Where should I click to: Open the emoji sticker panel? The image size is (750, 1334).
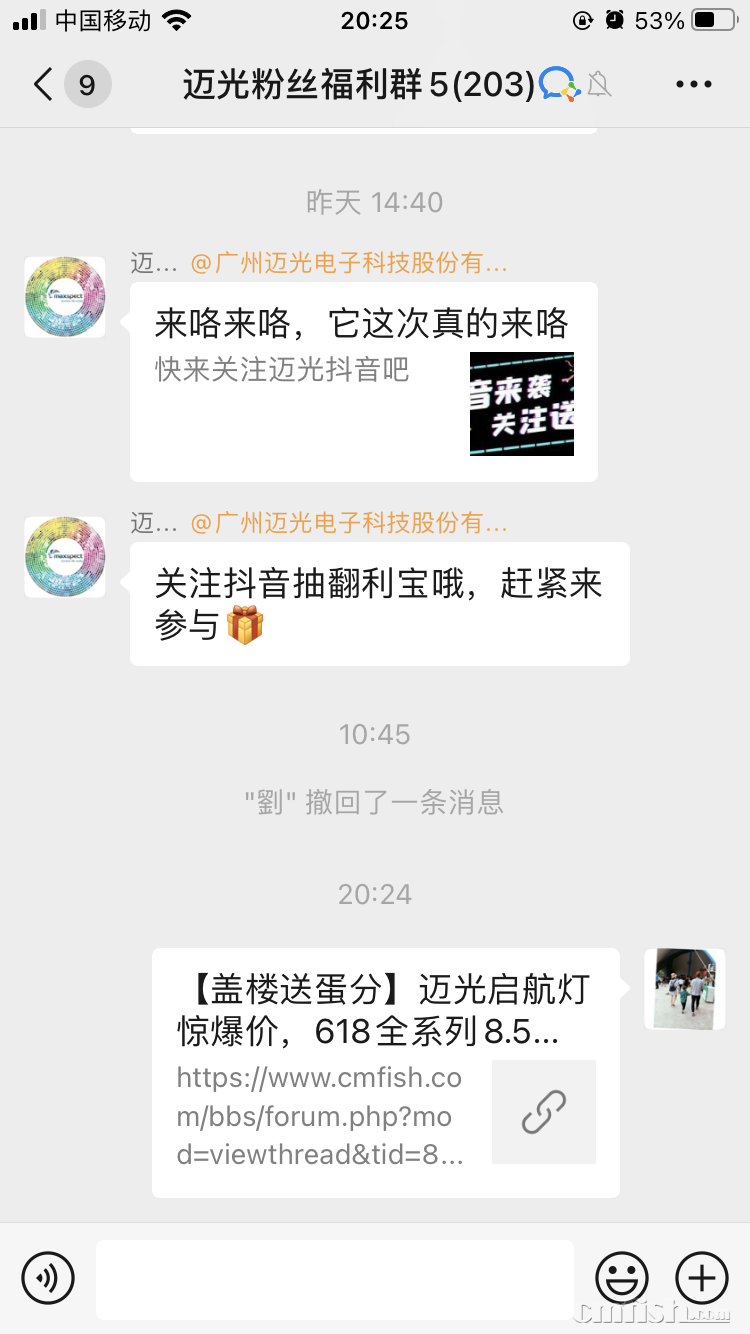click(x=621, y=1278)
